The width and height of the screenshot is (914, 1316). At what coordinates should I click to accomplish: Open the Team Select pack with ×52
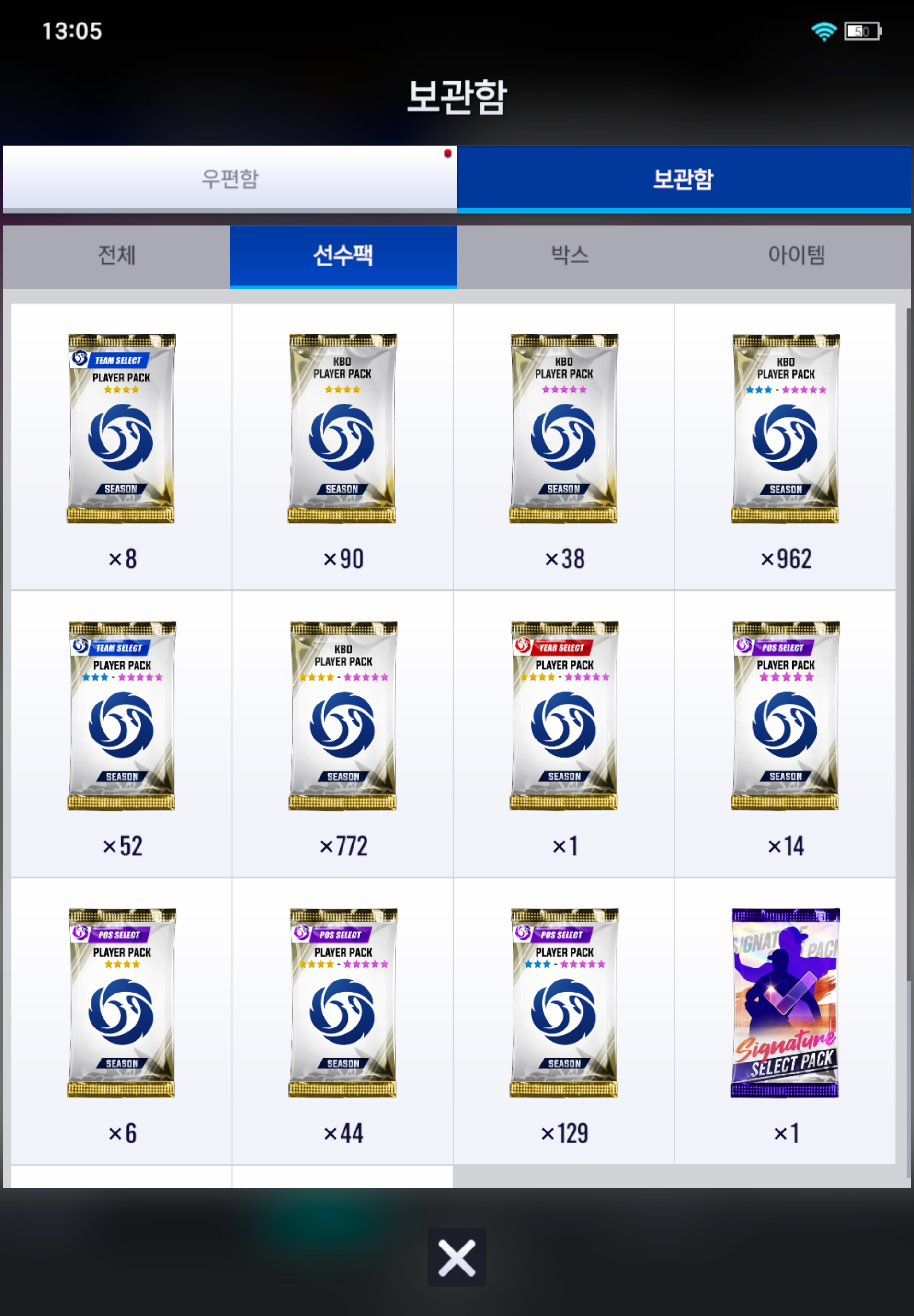pos(121,716)
